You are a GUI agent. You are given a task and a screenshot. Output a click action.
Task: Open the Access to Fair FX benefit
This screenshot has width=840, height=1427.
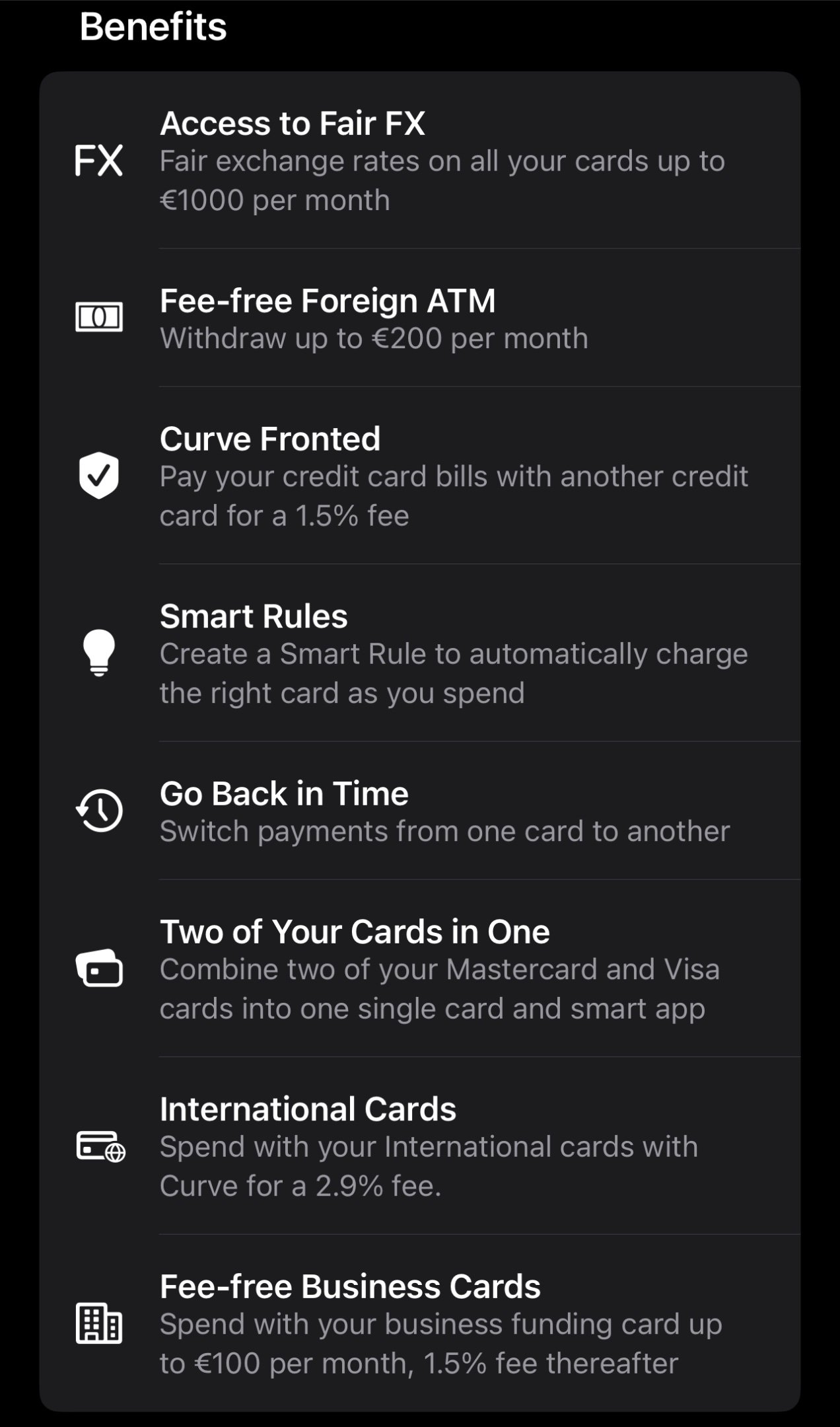(420, 161)
